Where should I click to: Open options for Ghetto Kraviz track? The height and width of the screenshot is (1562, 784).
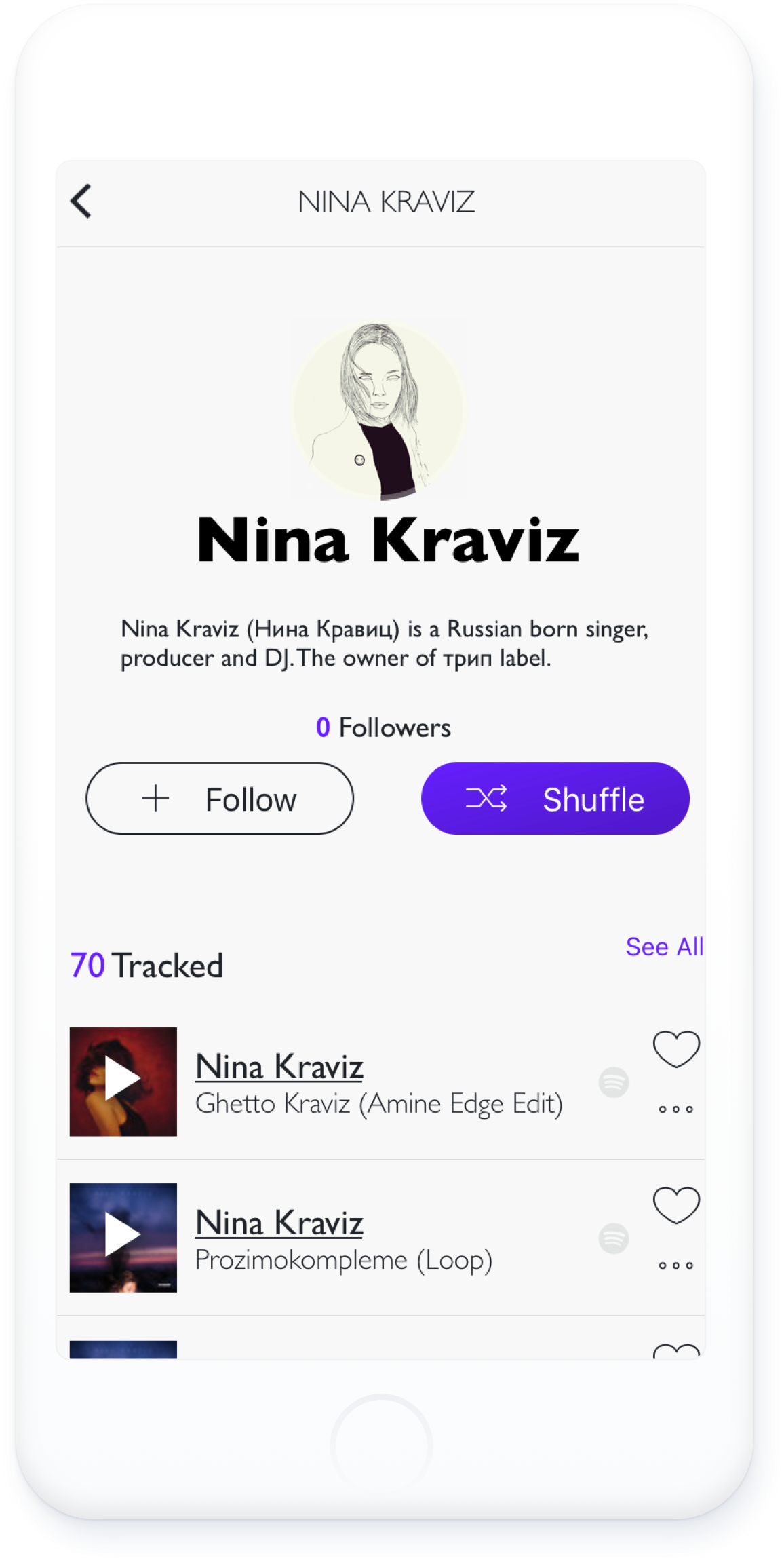click(675, 1109)
